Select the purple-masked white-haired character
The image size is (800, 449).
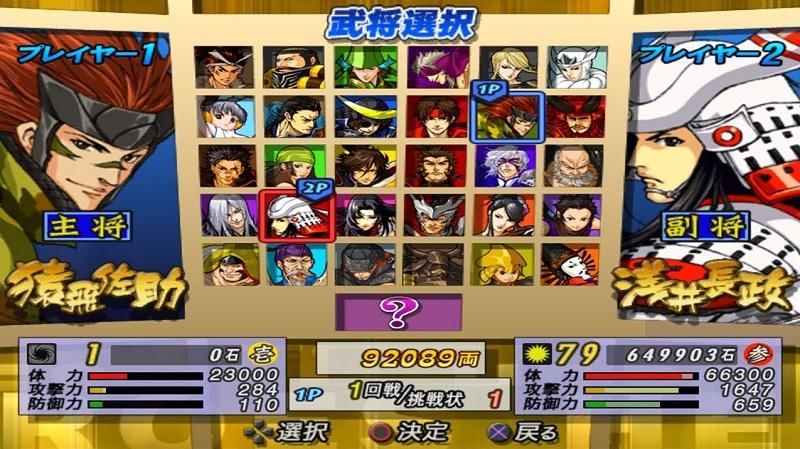tap(506, 165)
